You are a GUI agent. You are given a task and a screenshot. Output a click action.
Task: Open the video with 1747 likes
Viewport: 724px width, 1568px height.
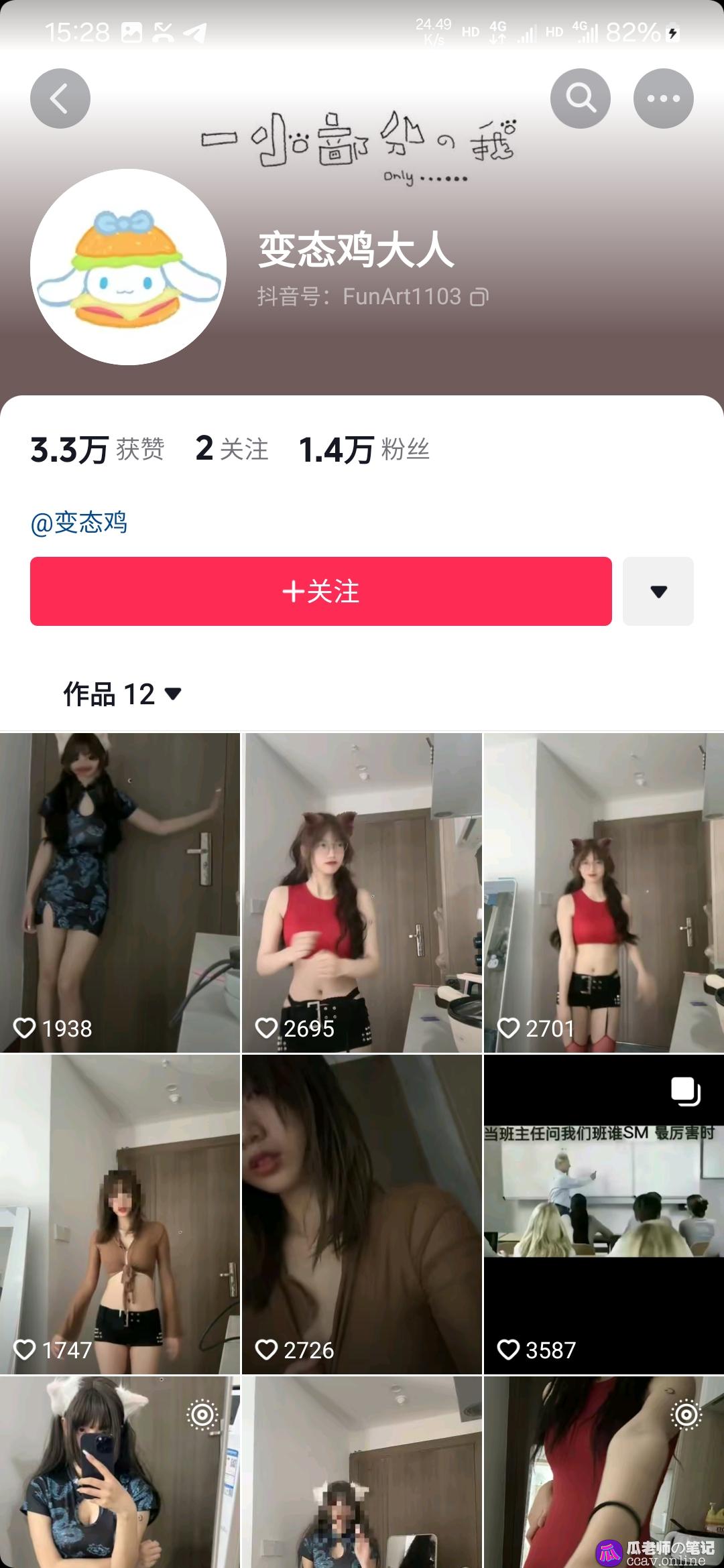click(x=119, y=1213)
